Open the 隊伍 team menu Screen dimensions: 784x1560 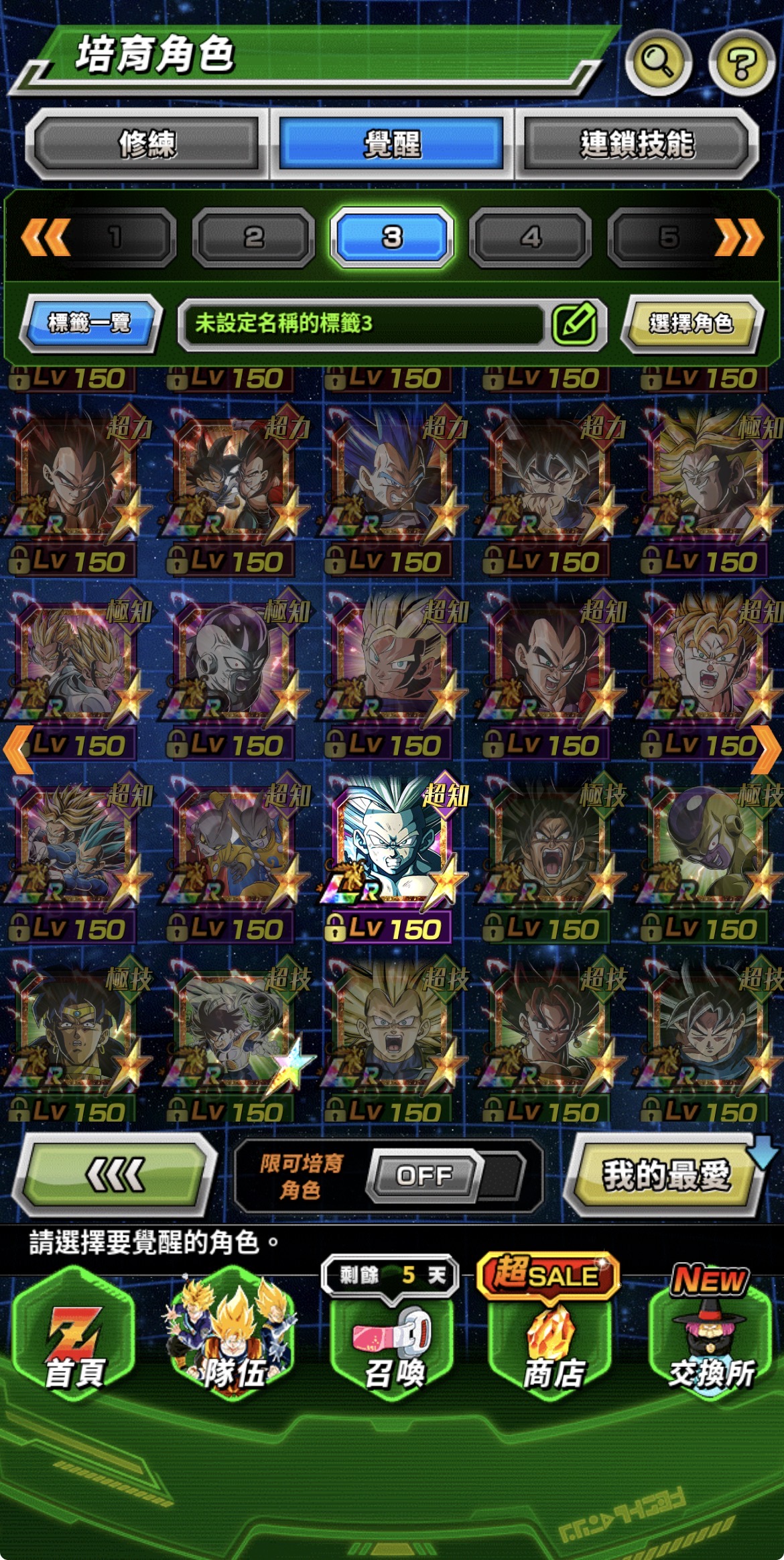(x=233, y=1334)
